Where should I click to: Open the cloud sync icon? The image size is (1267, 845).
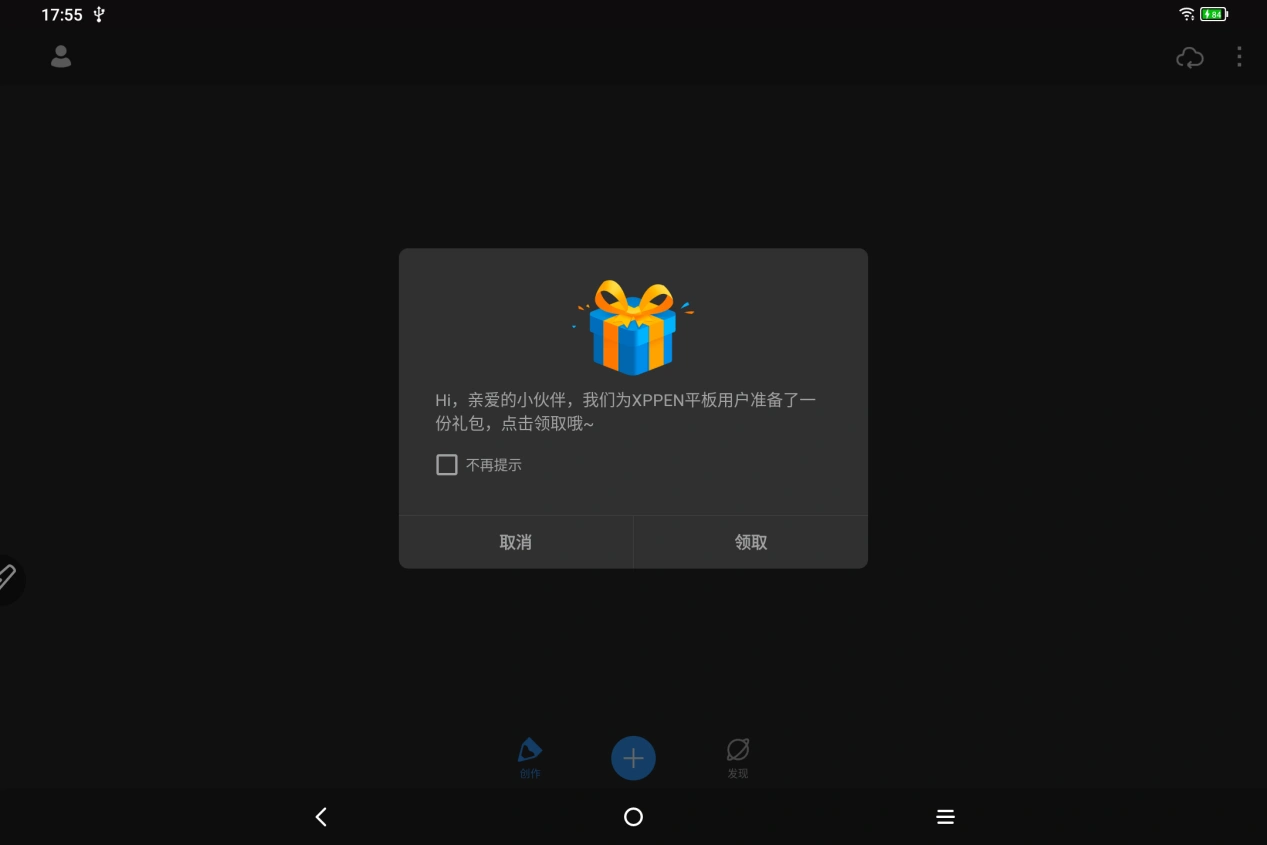tap(1189, 57)
